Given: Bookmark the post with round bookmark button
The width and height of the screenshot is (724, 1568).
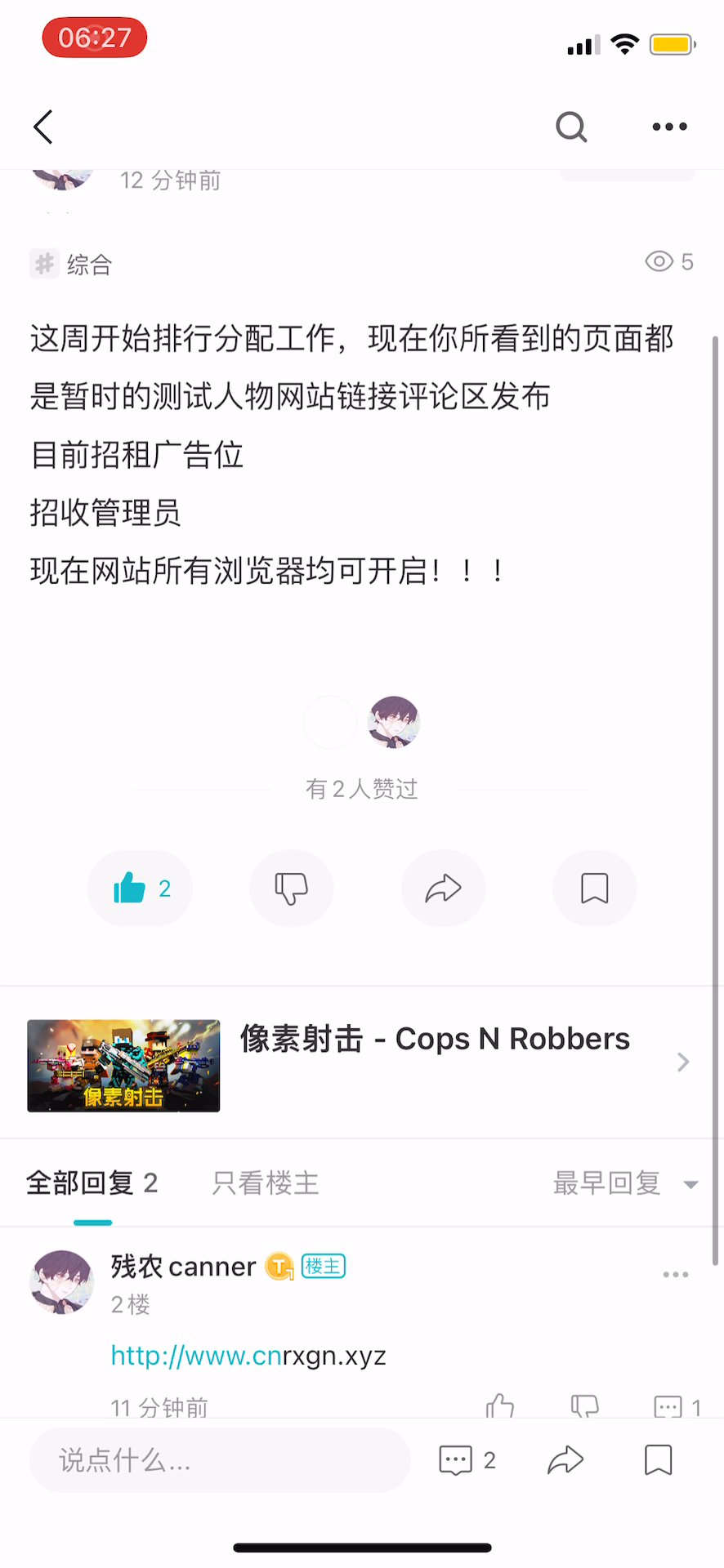Looking at the screenshot, I should point(594,888).
